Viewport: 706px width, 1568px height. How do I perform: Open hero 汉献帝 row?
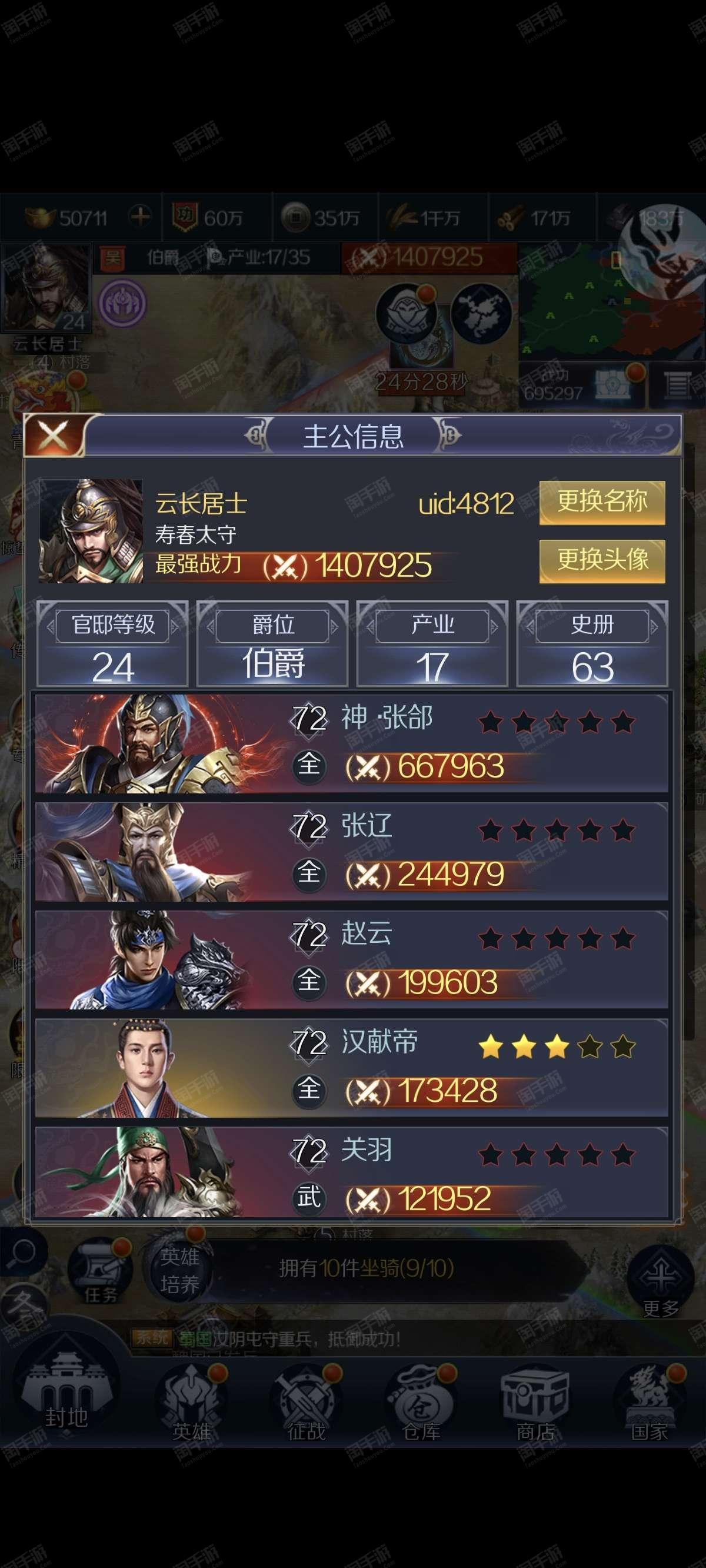pyautogui.click(x=351, y=1068)
